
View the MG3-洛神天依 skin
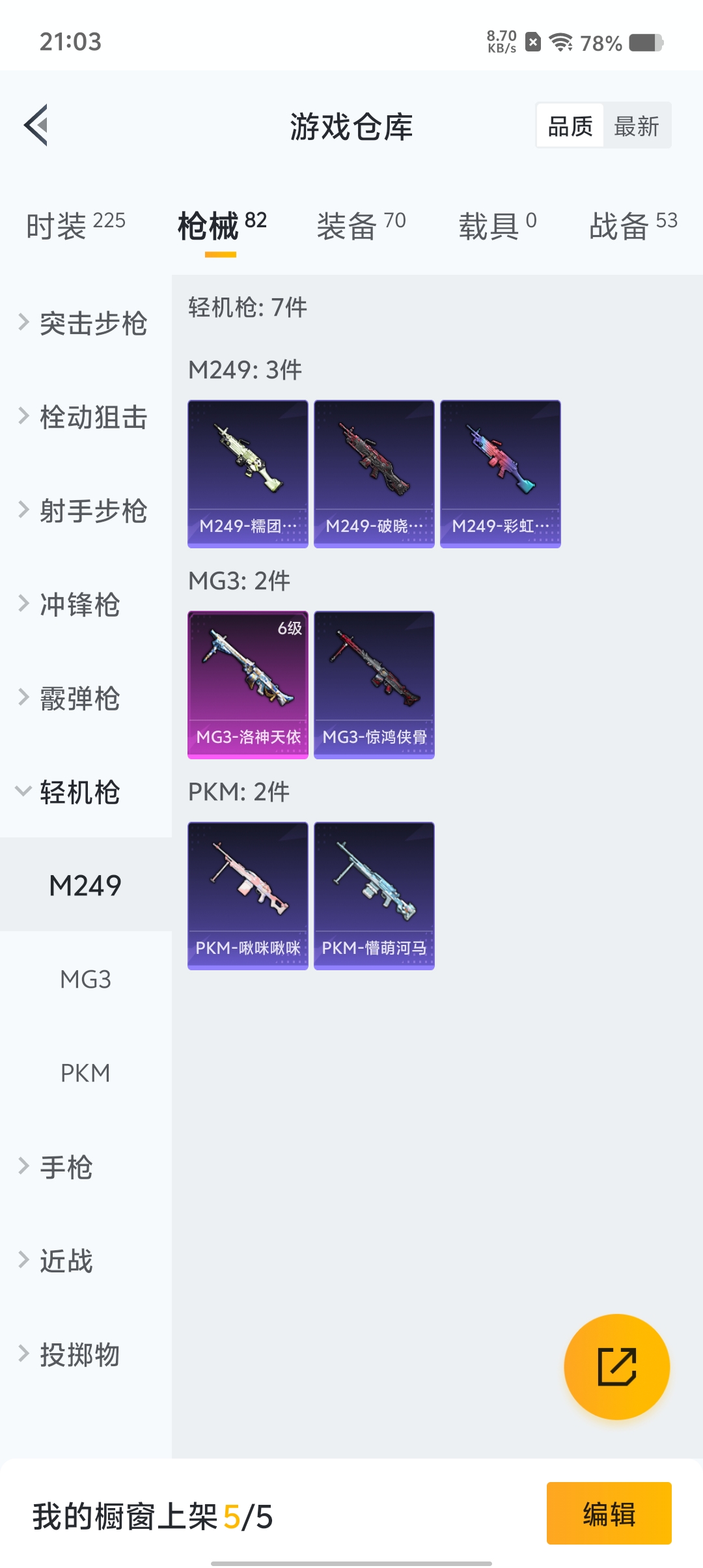247,685
